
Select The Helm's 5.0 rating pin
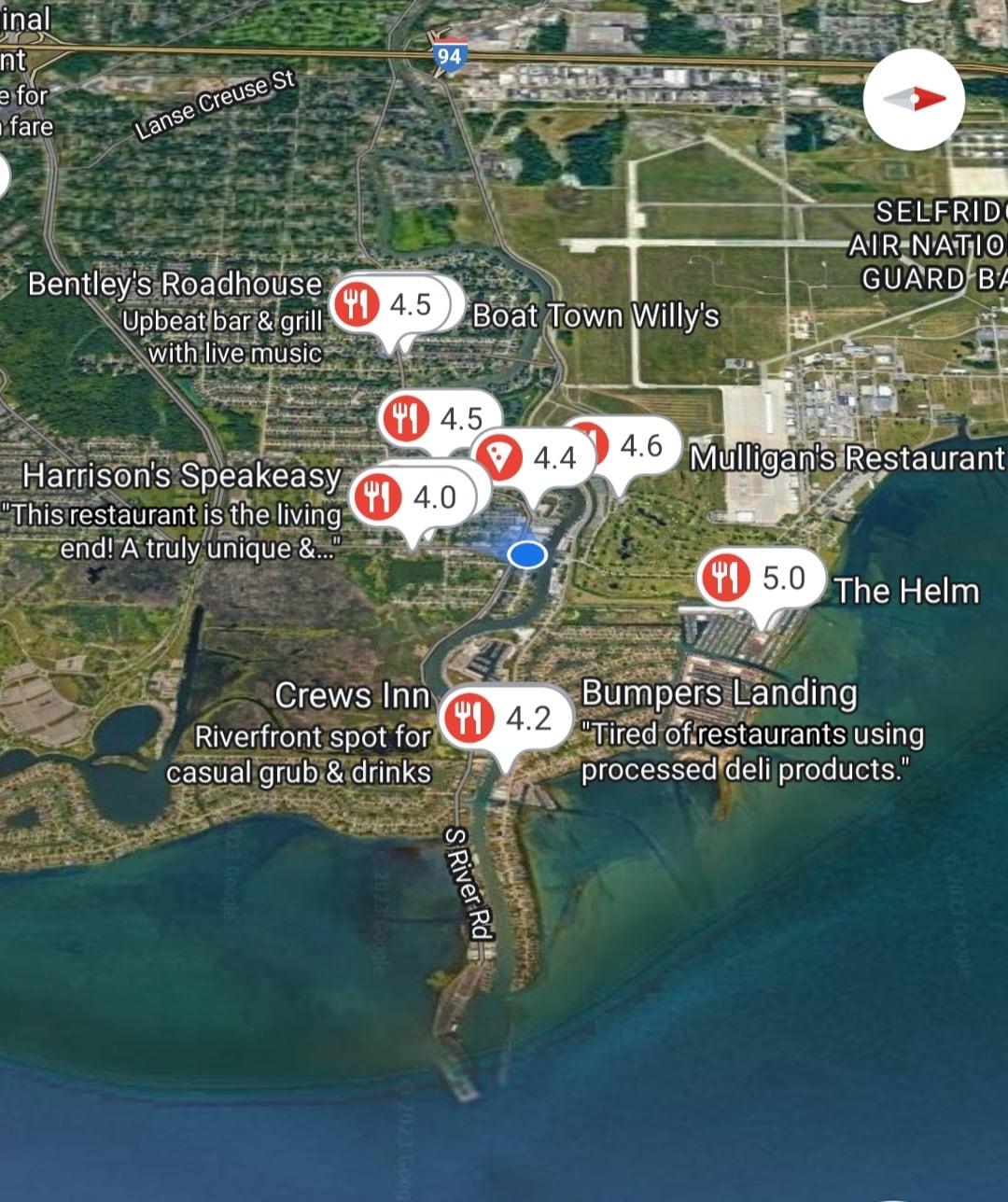tap(762, 579)
